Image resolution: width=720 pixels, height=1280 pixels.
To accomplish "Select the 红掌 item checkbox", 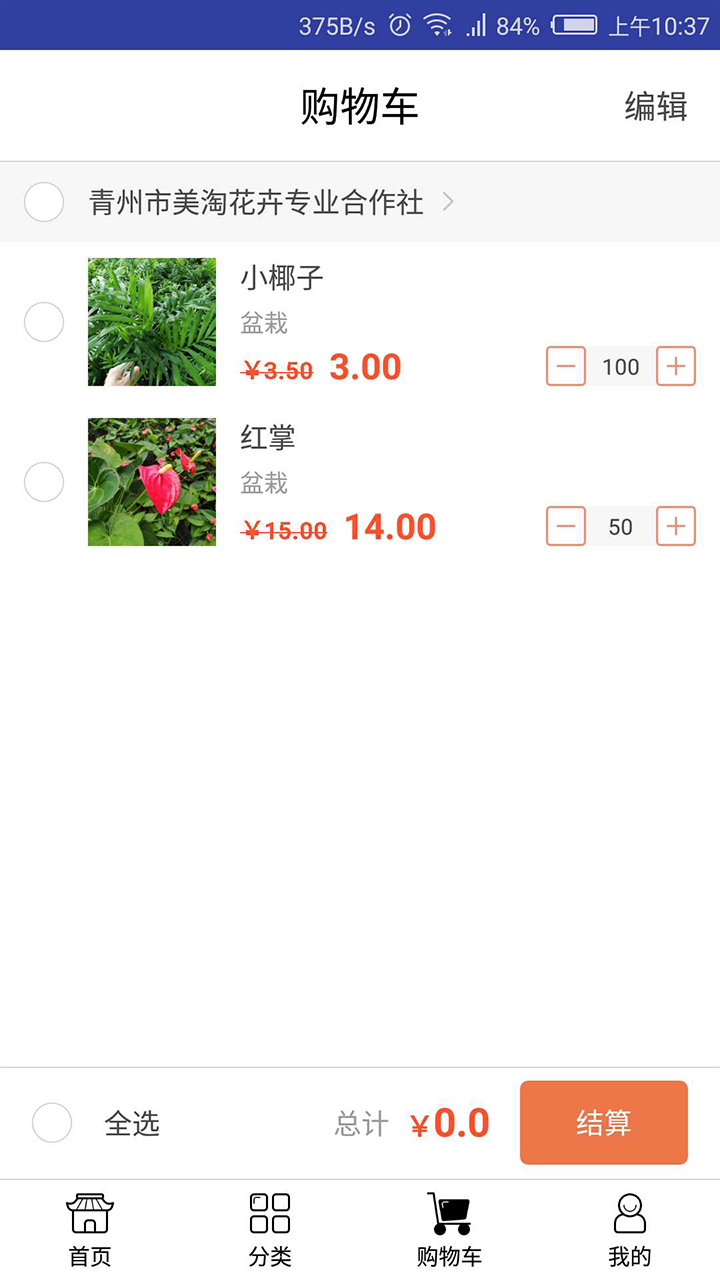I will (x=43, y=481).
